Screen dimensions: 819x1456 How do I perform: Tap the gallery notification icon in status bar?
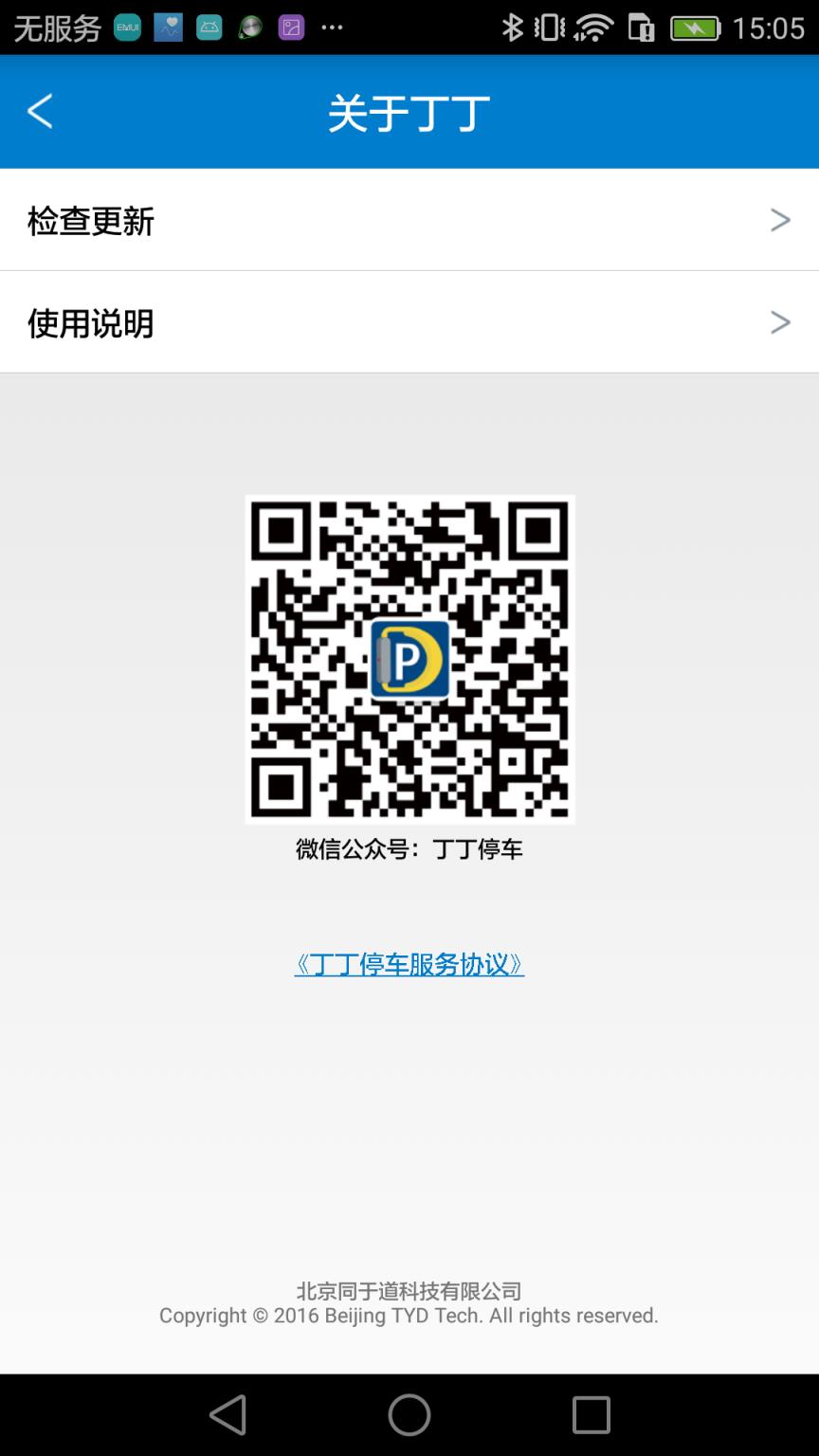(x=291, y=27)
